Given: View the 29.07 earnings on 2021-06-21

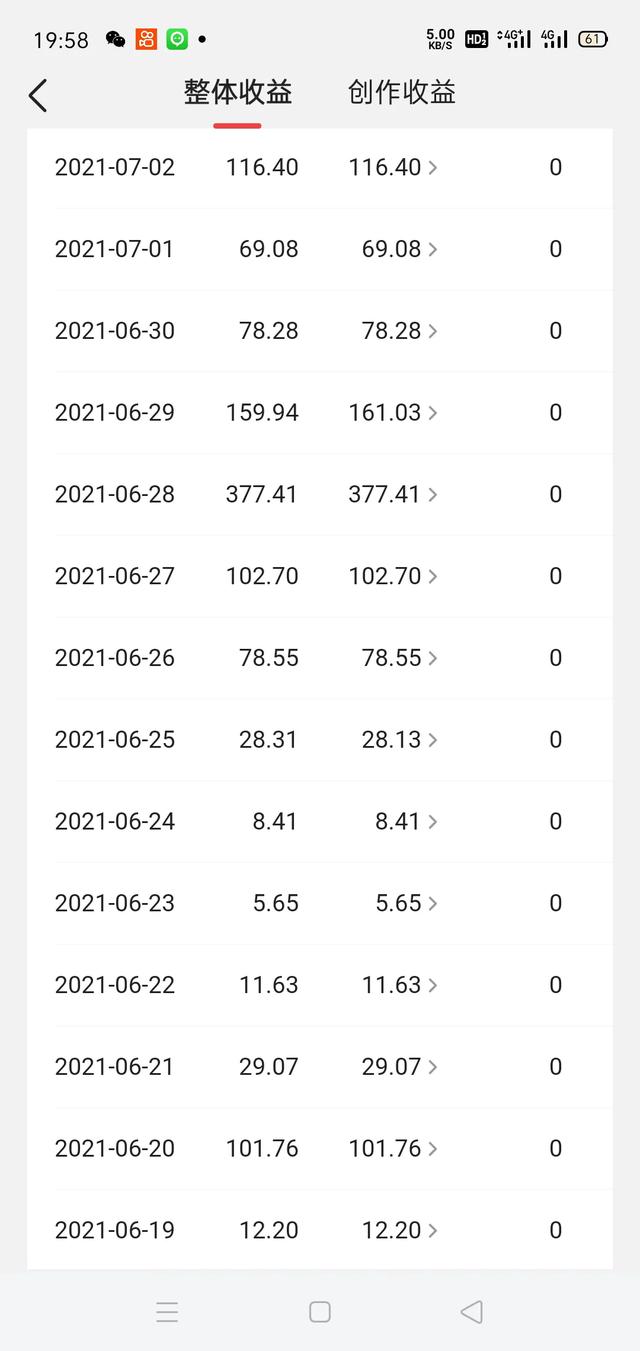Looking at the screenshot, I should [x=399, y=1068].
